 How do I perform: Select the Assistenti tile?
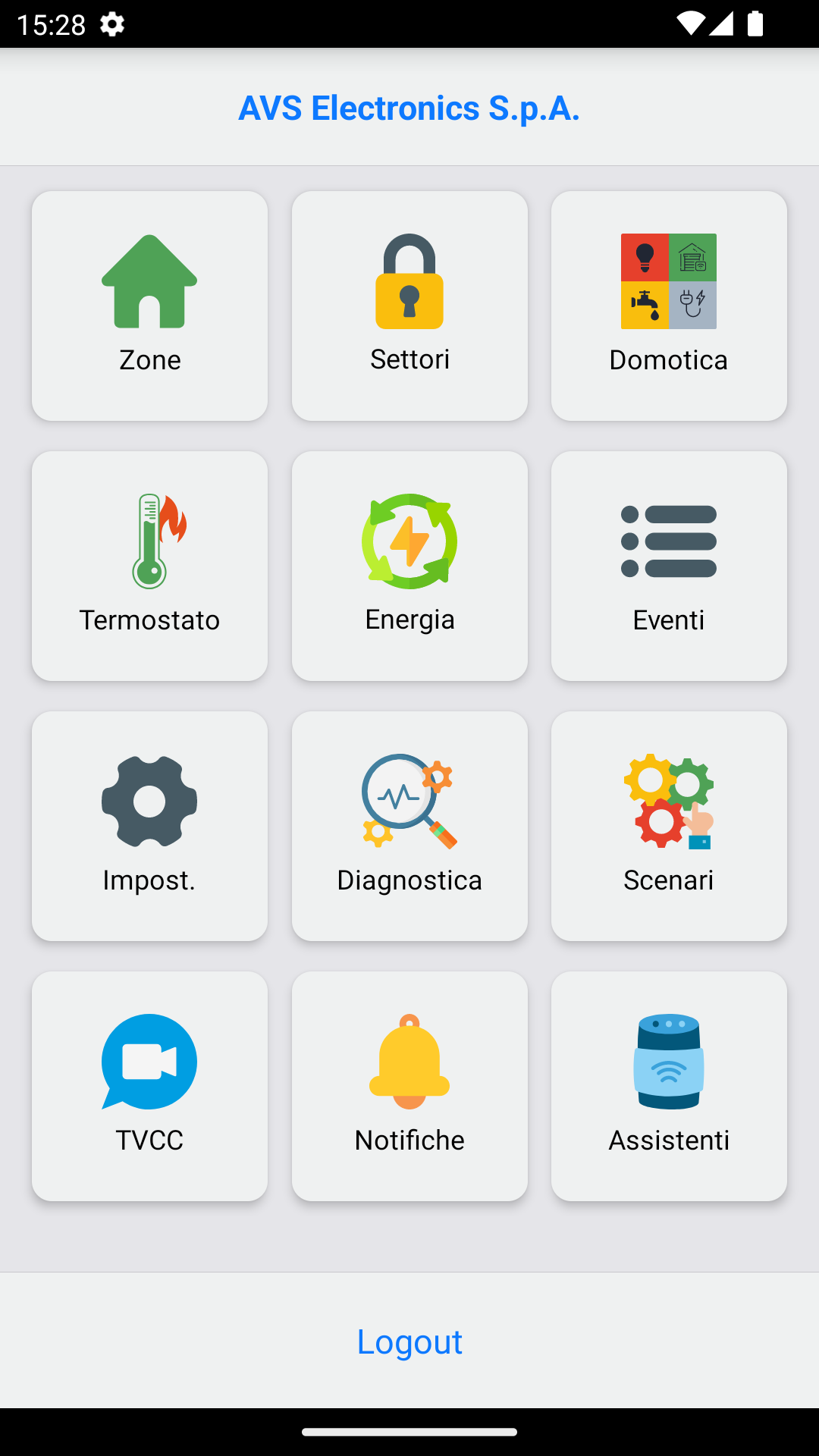coord(669,1086)
